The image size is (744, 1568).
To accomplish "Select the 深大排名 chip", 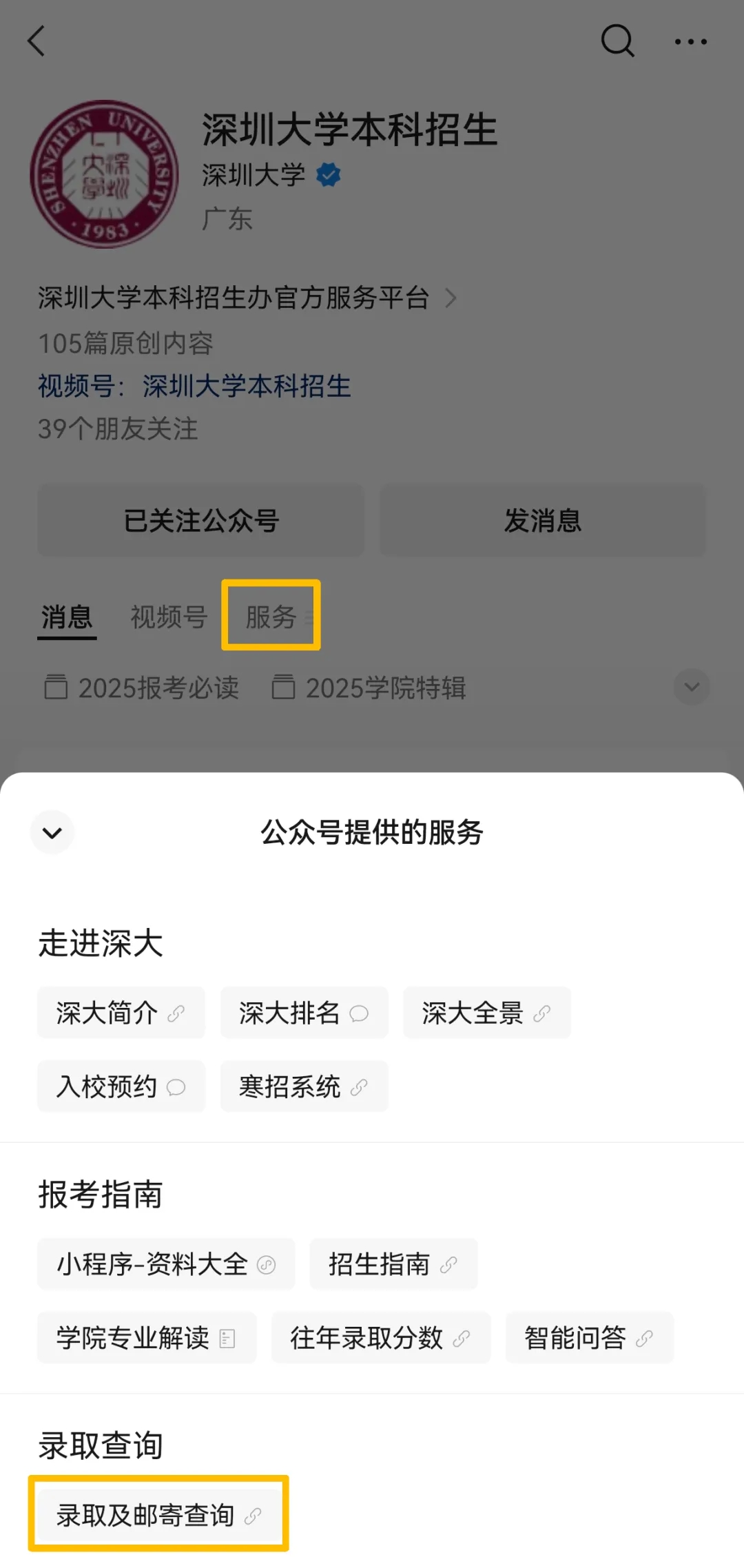I will click(303, 1013).
